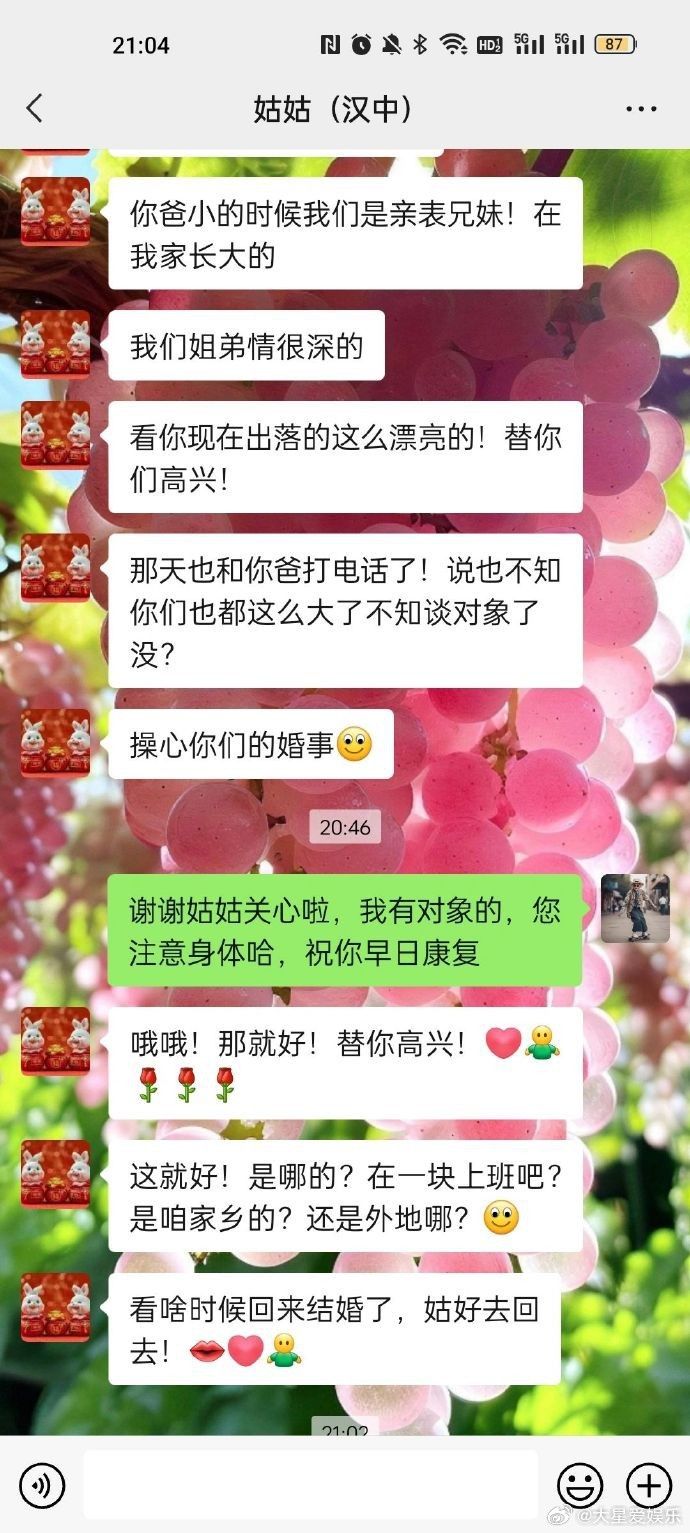The image size is (690, 1533).
Task: Open the plus attachments menu
Action: click(648, 1485)
